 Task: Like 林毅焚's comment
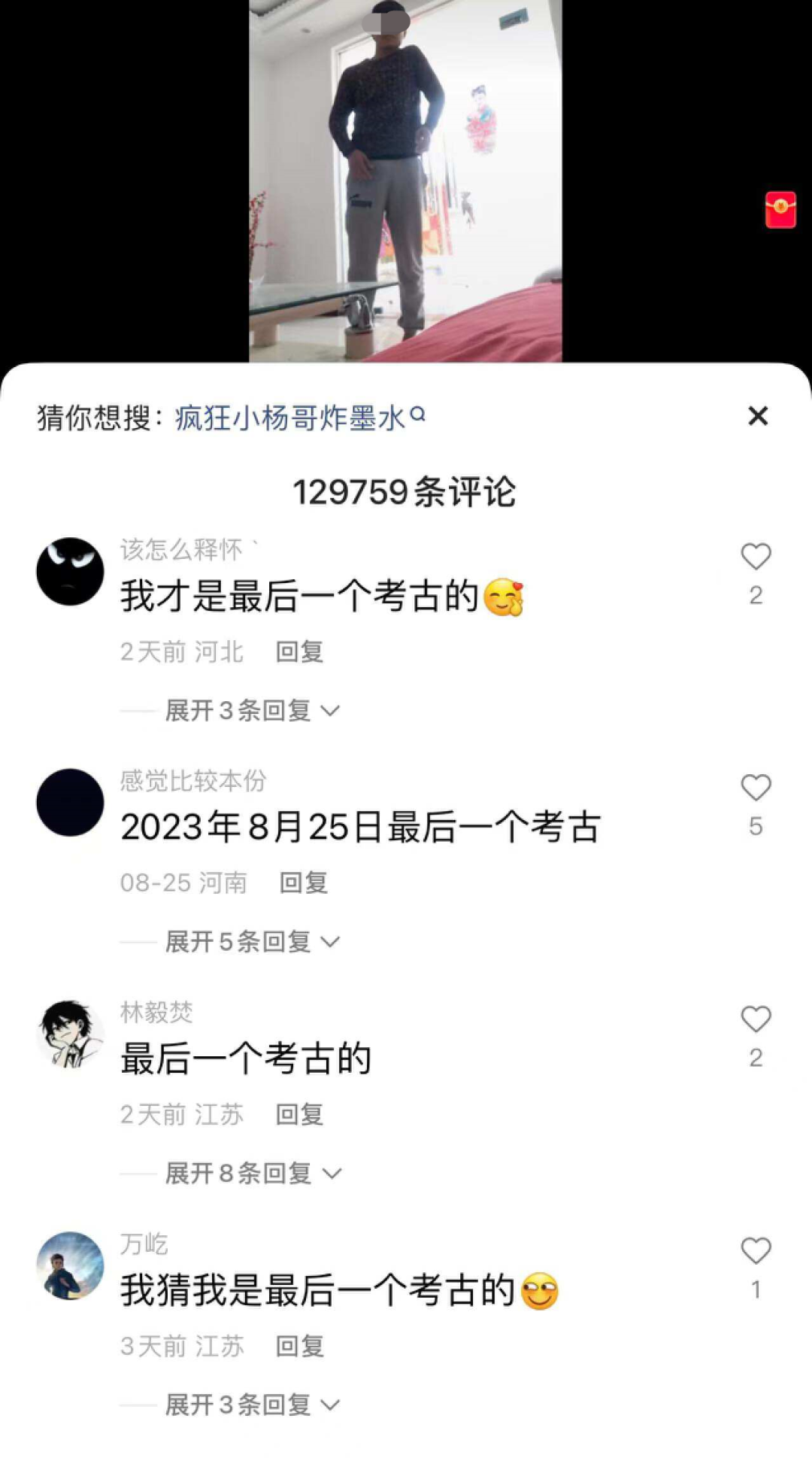tap(756, 1019)
